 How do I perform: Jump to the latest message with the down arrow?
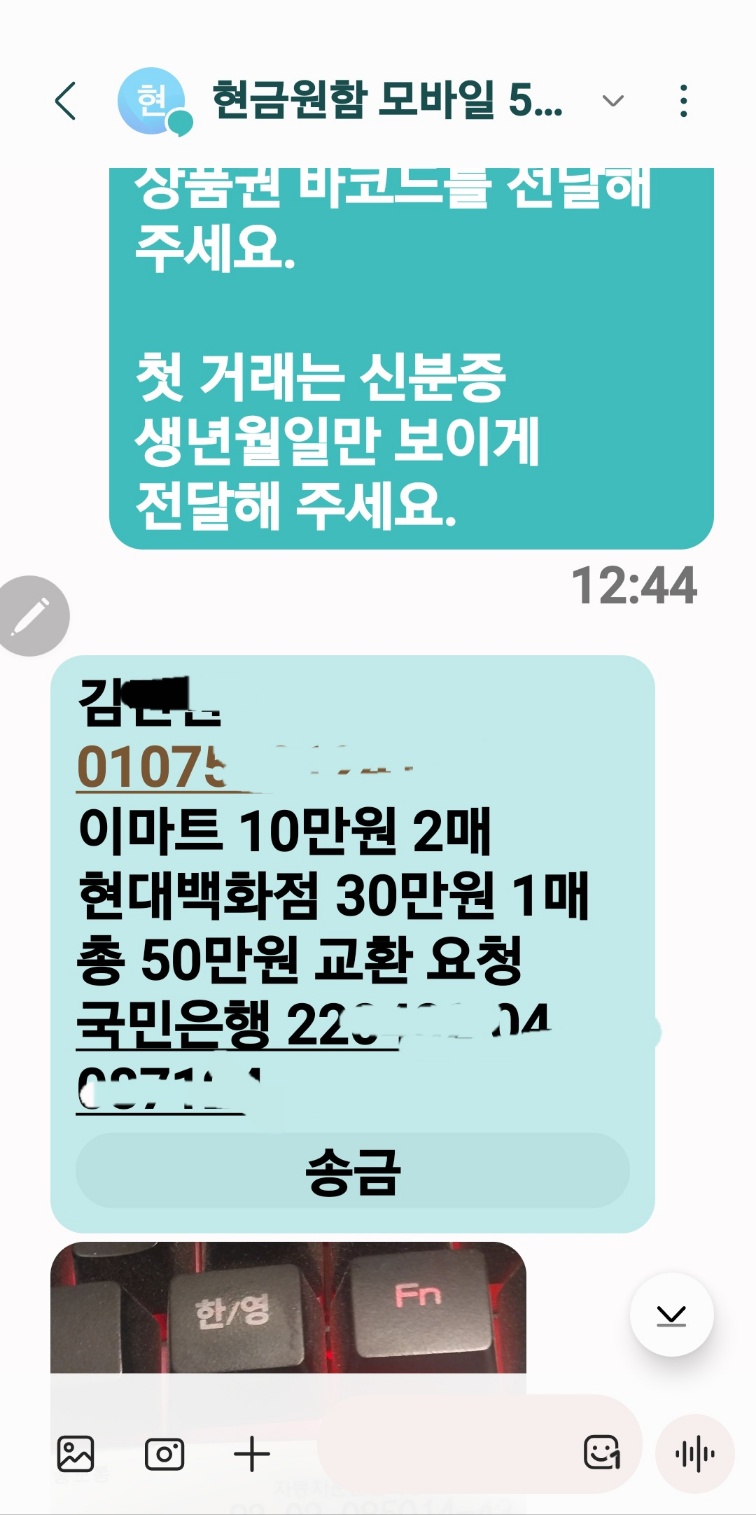coord(672,1314)
